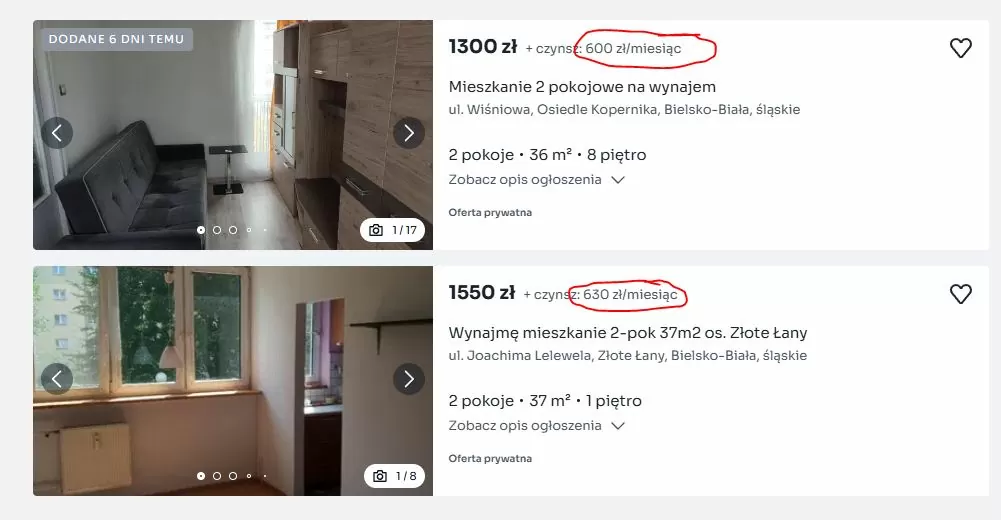The width and height of the screenshot is (1001, 520).
Task: Open listing 'Wynajmę mieszkanie 2-pok 37m2 os. Złote Łany'
Action: pos(628,333)
